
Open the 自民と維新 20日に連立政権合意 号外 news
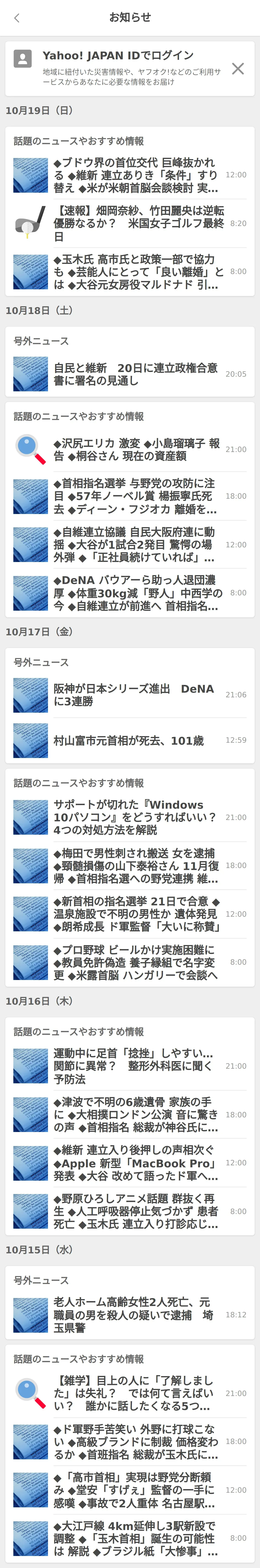coord(135,374)
